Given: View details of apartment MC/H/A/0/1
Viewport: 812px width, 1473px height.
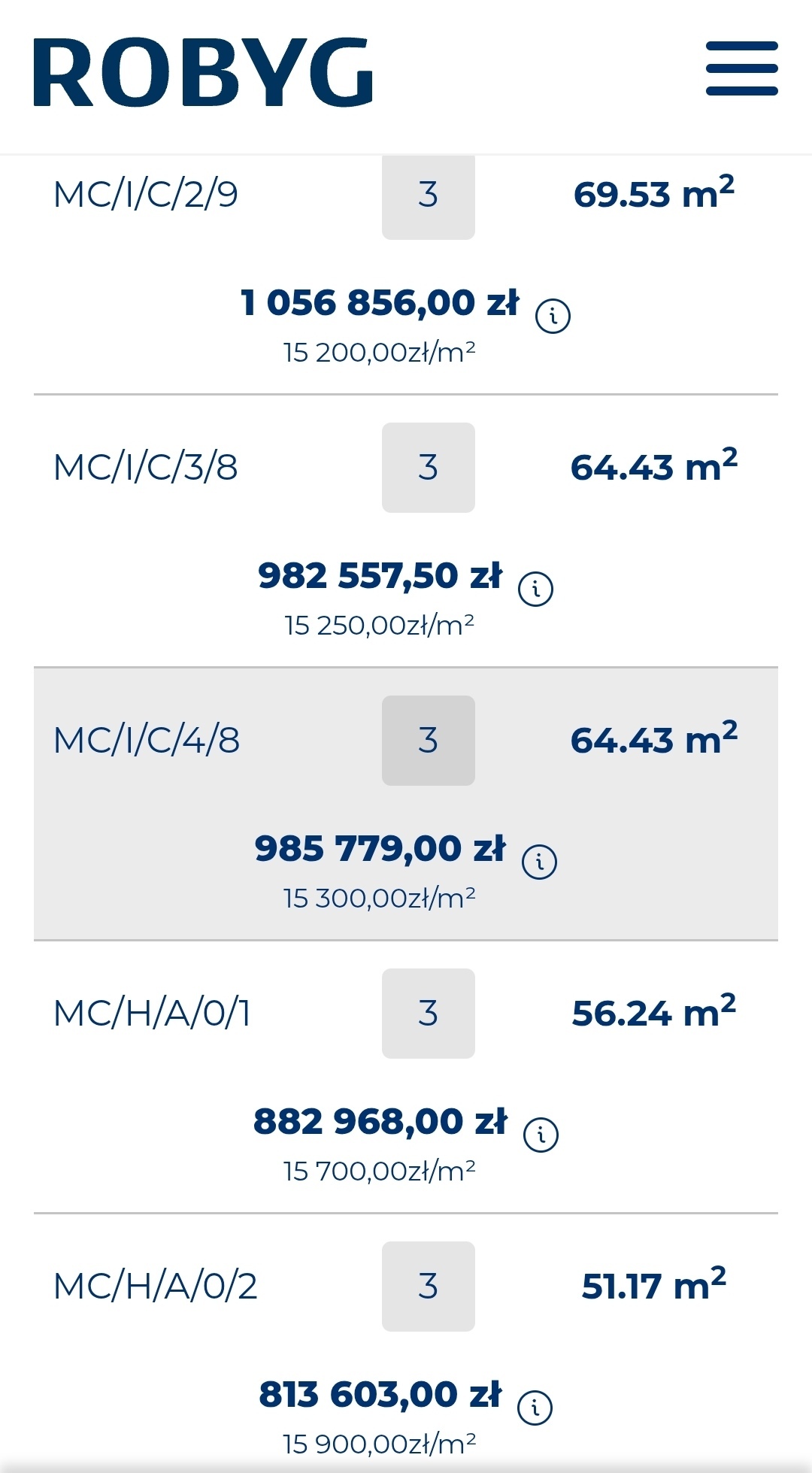Looking at the screenshot, I should [152, 1014].
